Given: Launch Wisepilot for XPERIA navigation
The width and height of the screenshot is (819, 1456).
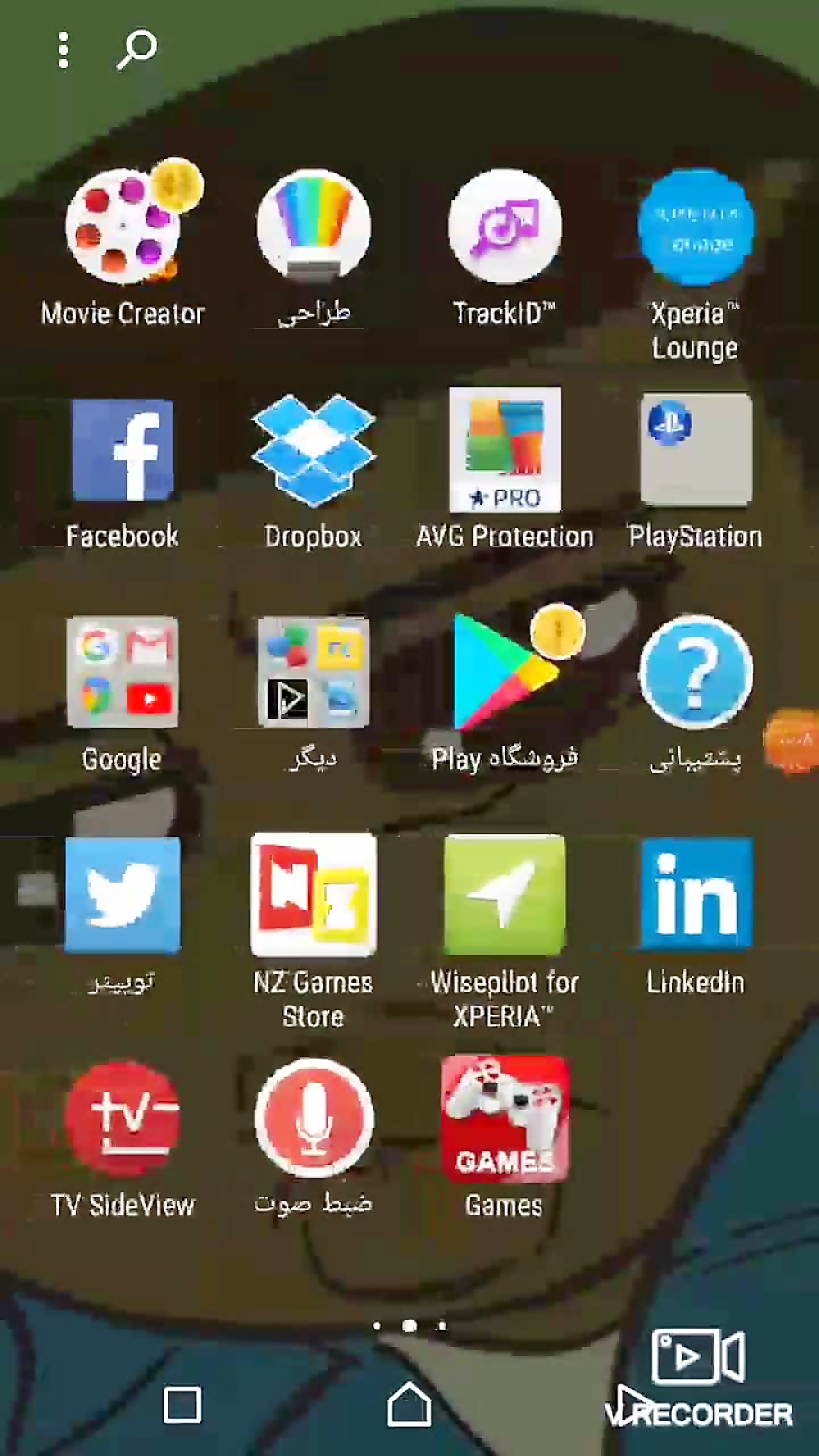Looking at the screenshot, I should 504,896.
